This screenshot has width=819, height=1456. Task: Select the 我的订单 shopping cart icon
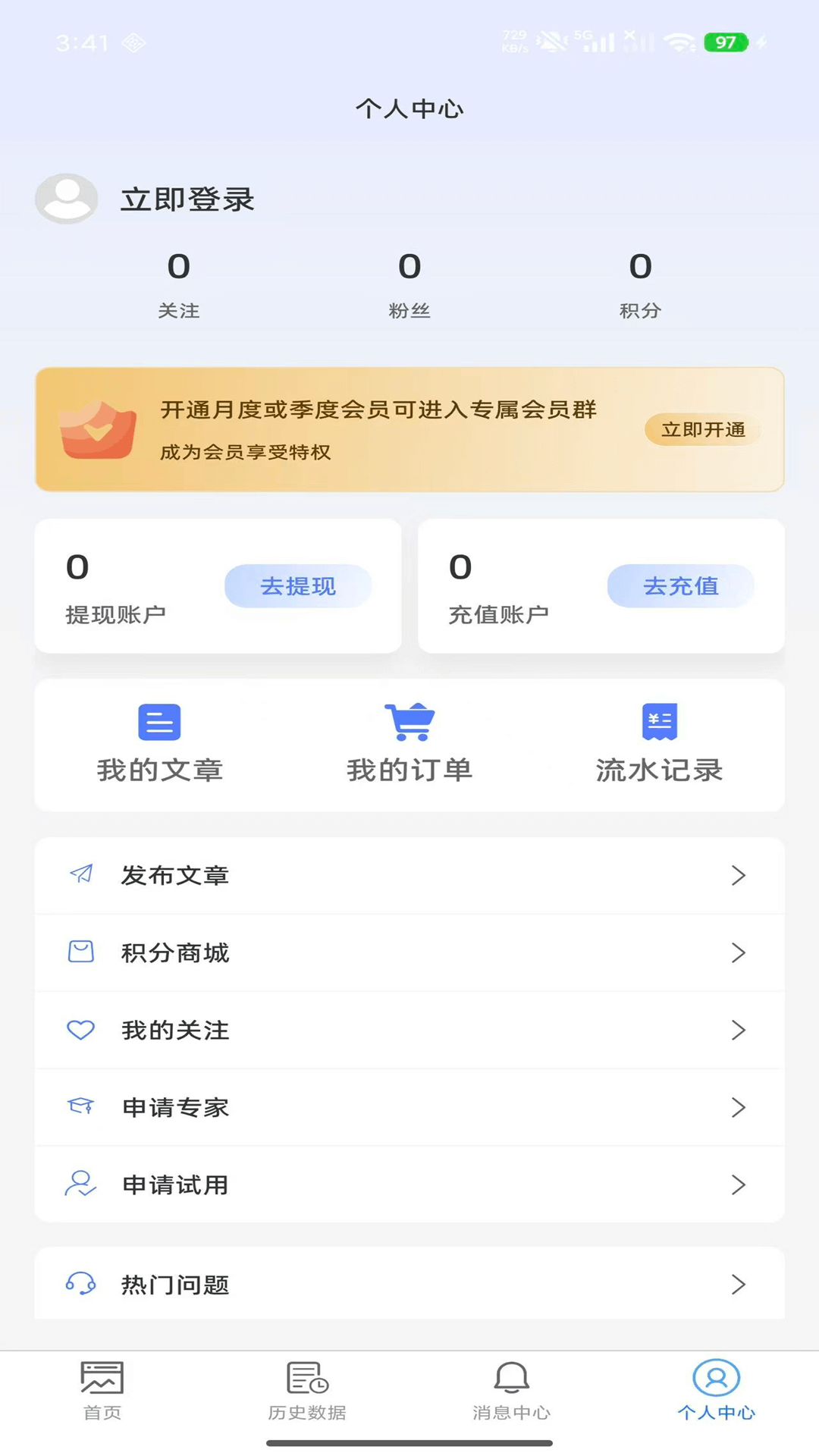pos(409,722)
